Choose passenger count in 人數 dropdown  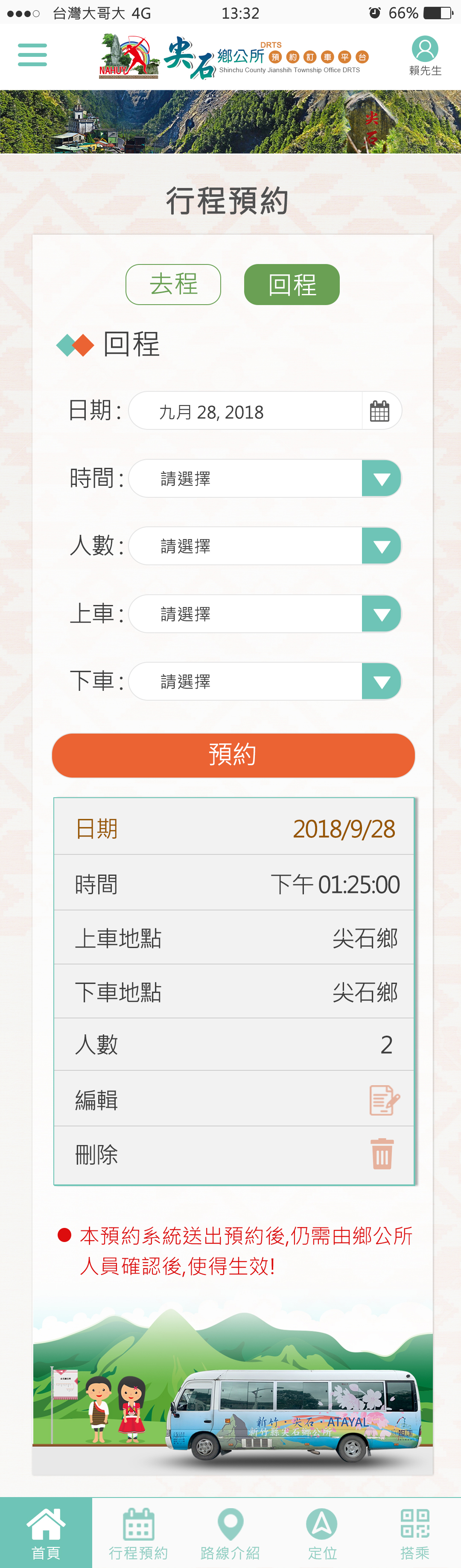(381, 546)
